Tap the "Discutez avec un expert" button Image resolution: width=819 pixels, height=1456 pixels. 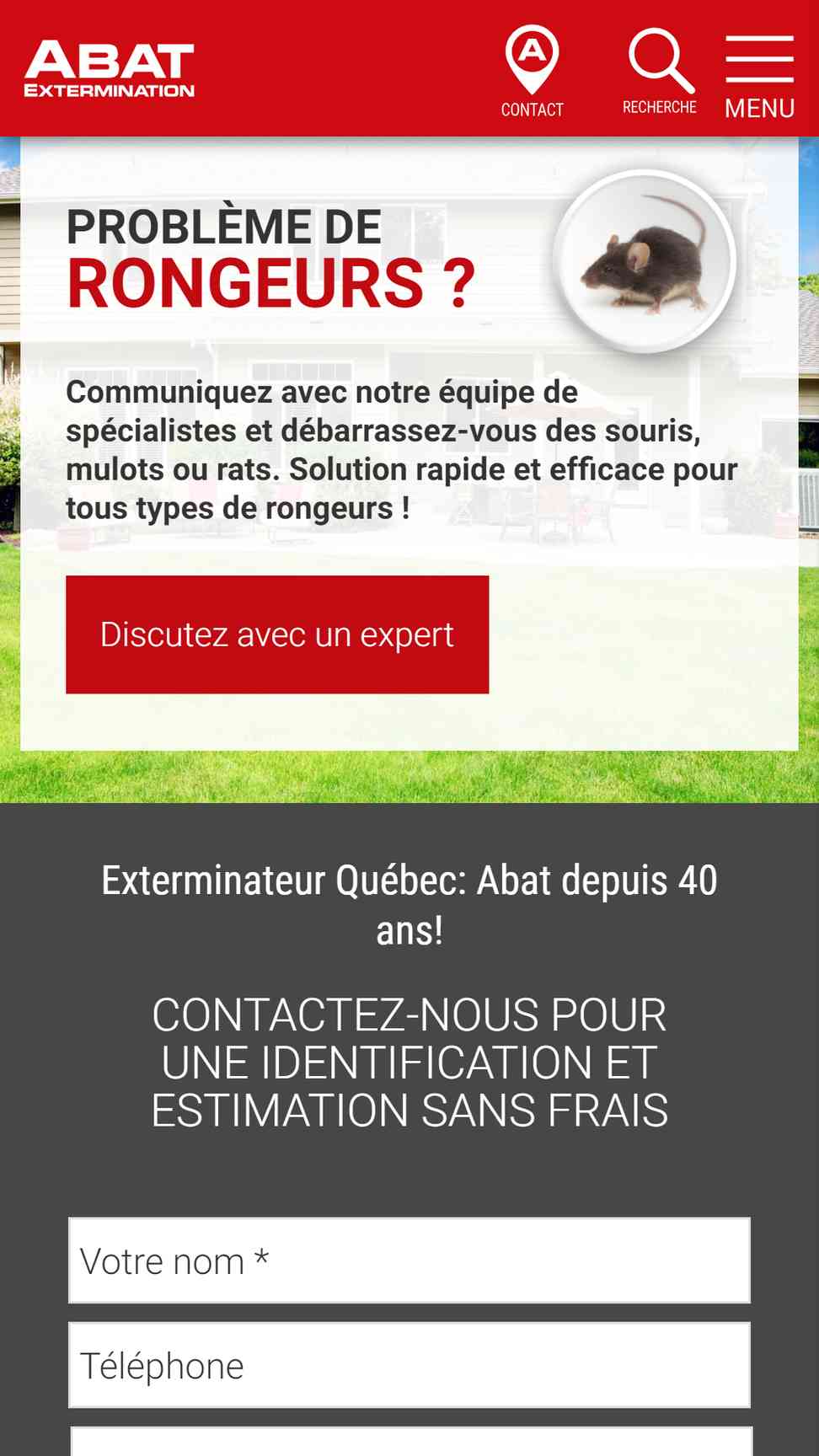pyautogui.click(x=277, y=634)
